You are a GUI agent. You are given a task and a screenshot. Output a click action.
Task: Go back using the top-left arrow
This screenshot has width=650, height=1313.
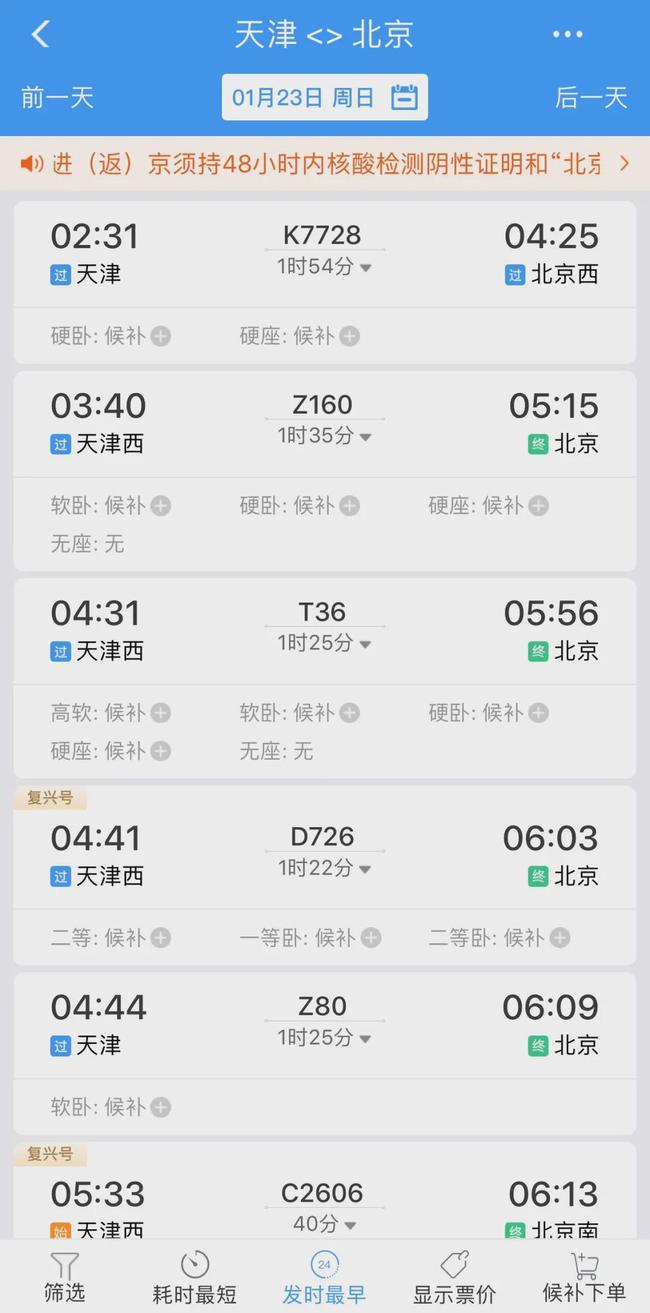[40, 35]
